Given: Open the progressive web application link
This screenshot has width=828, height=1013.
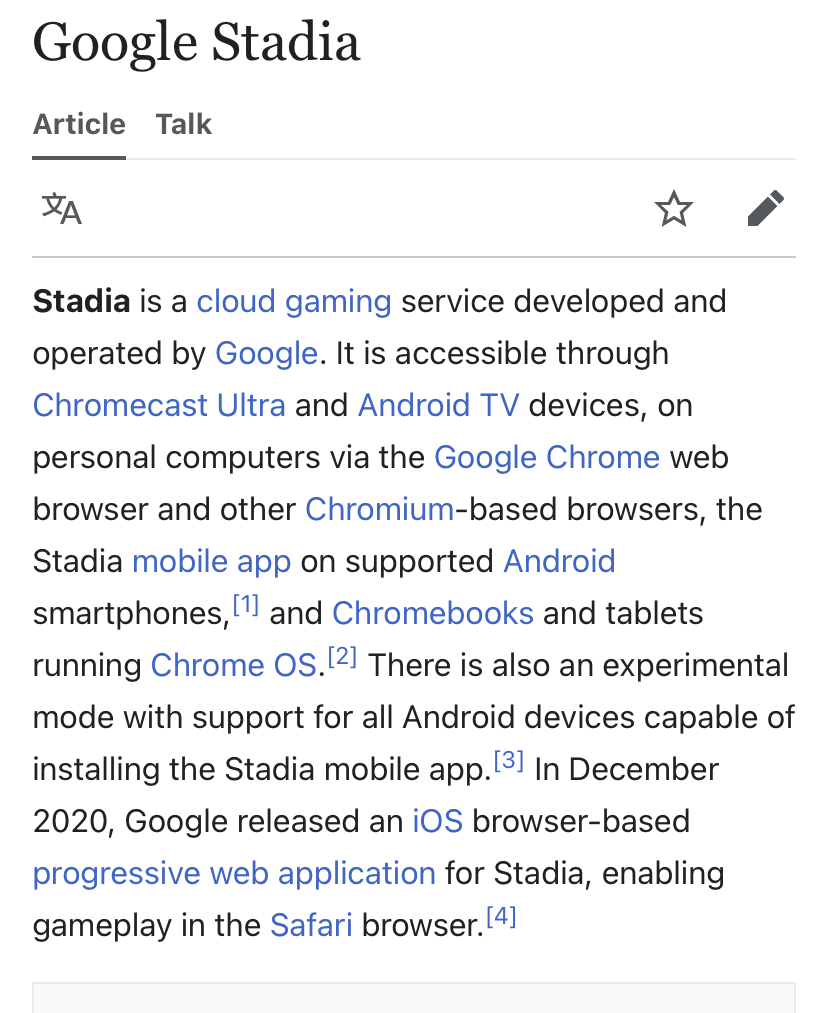Looking at the screenshot, I should tap(234, 874).
